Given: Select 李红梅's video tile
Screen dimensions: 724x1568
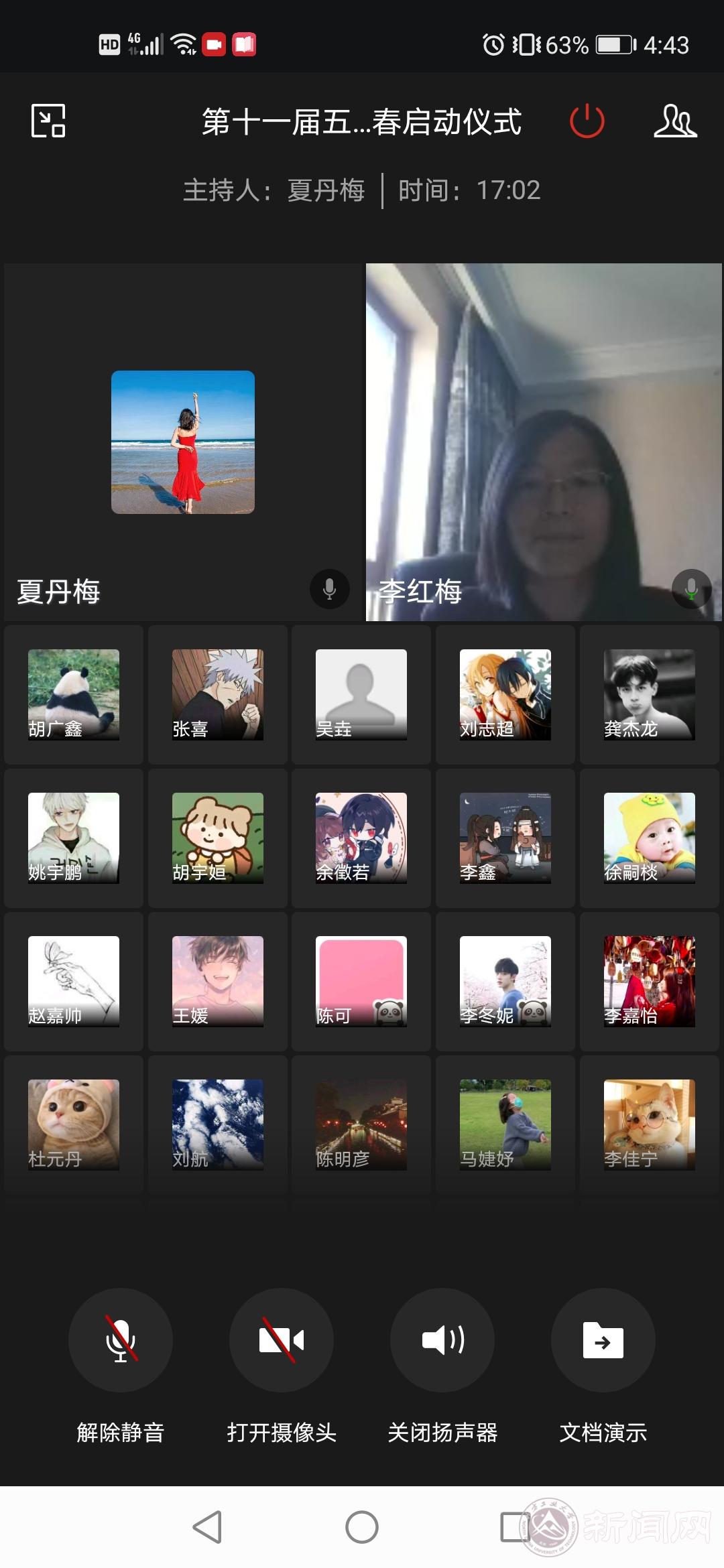Looking at the screenshot, I should (544, 442).
